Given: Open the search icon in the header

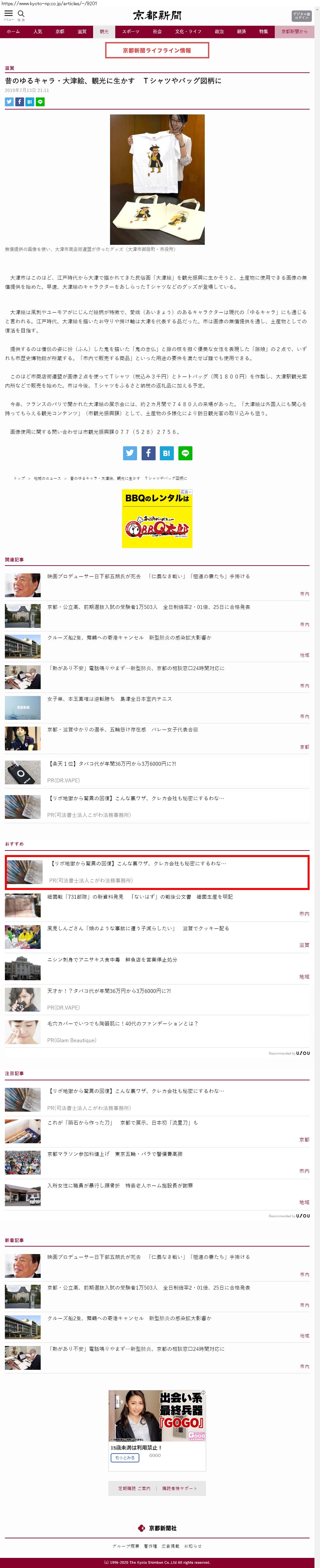Looking at the screenshot, I should point(21,14).
